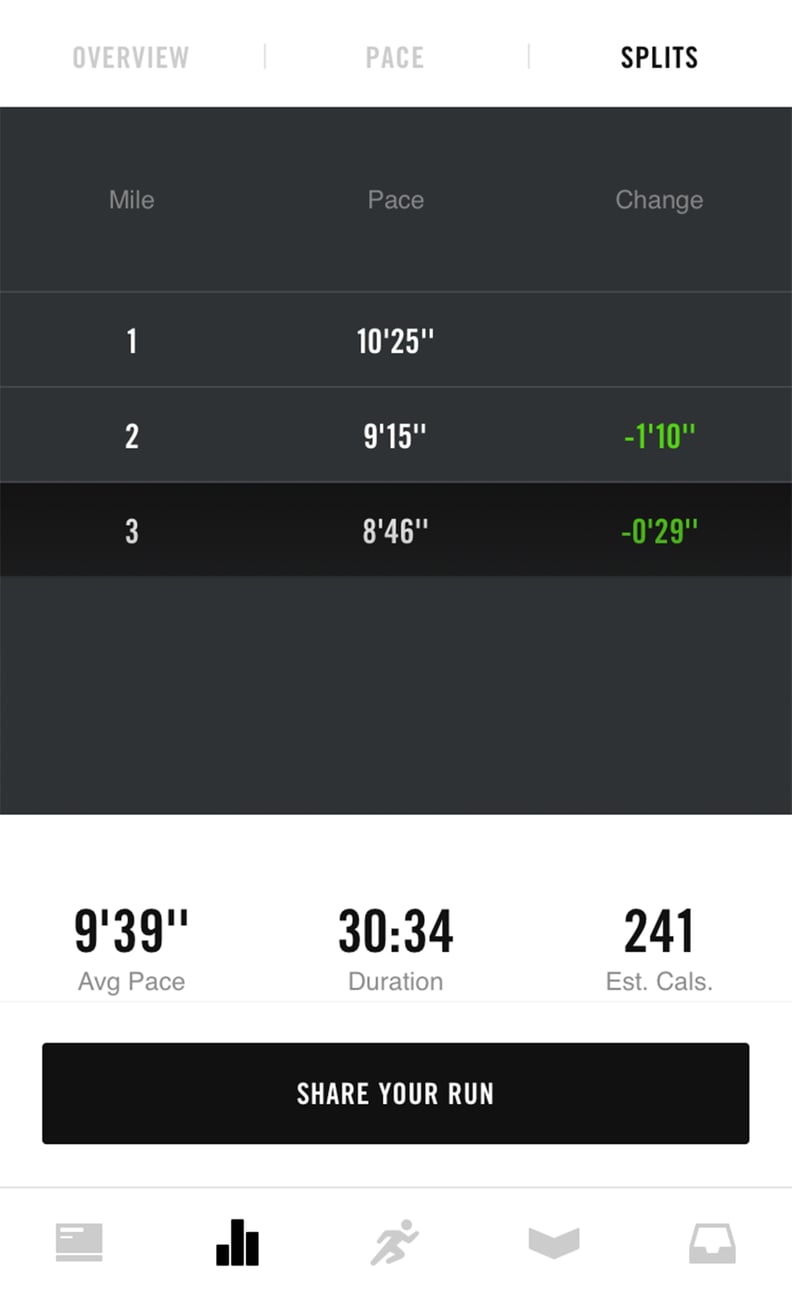The image size is (792, 1290).
Task: Tap the Share Your Run button
Action: (x=395, y=1093)
